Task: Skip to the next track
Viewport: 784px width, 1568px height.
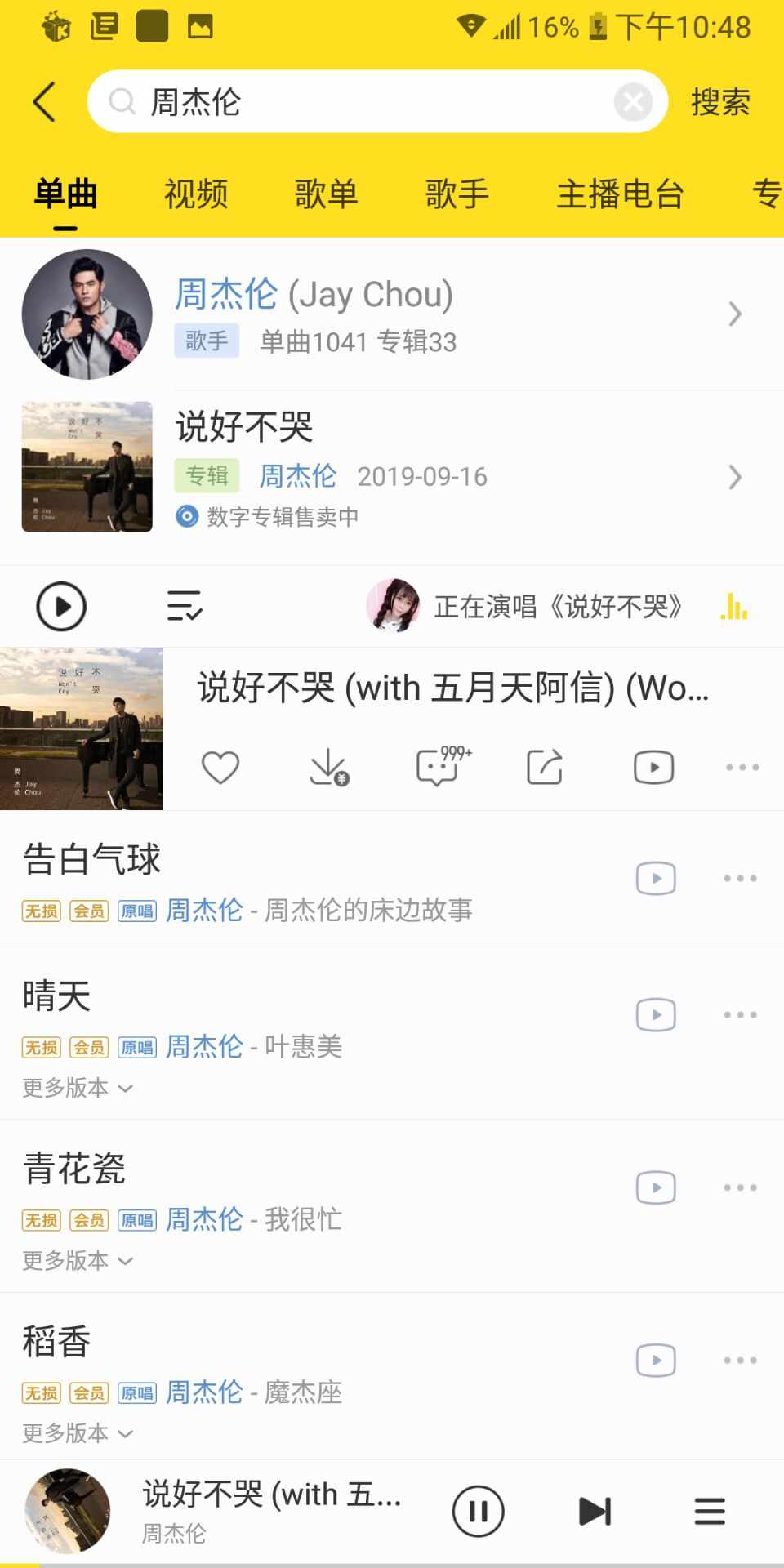Action: click(x=595, y=1512)
